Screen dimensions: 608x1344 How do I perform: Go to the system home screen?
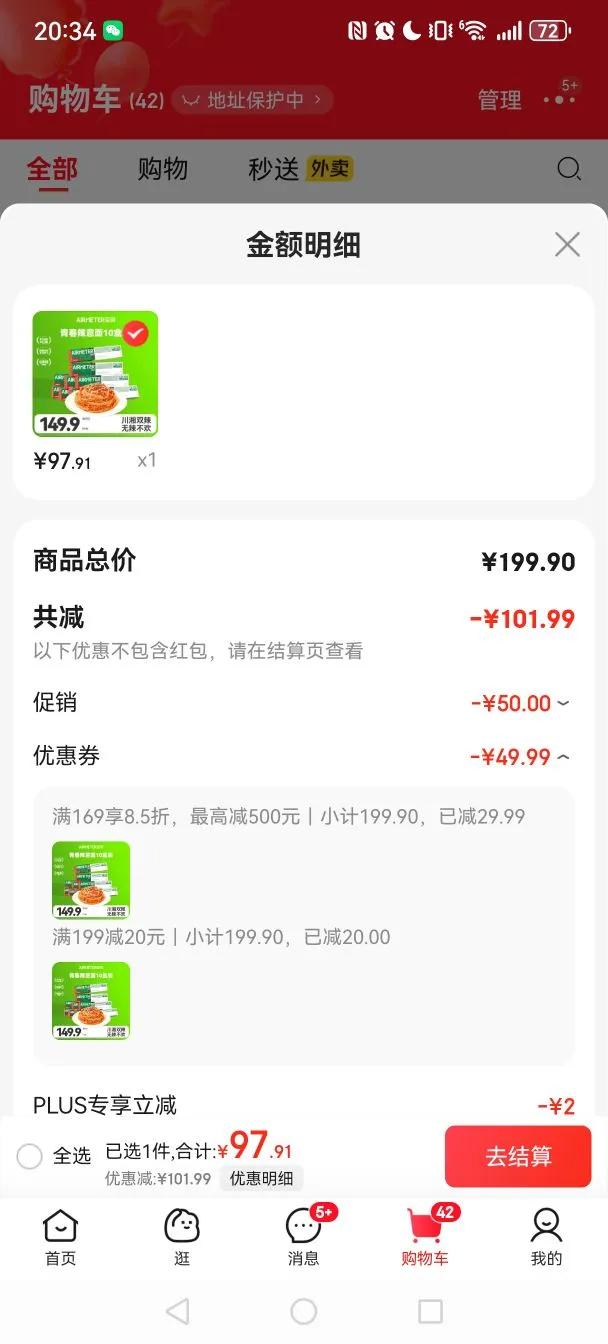304,1311
